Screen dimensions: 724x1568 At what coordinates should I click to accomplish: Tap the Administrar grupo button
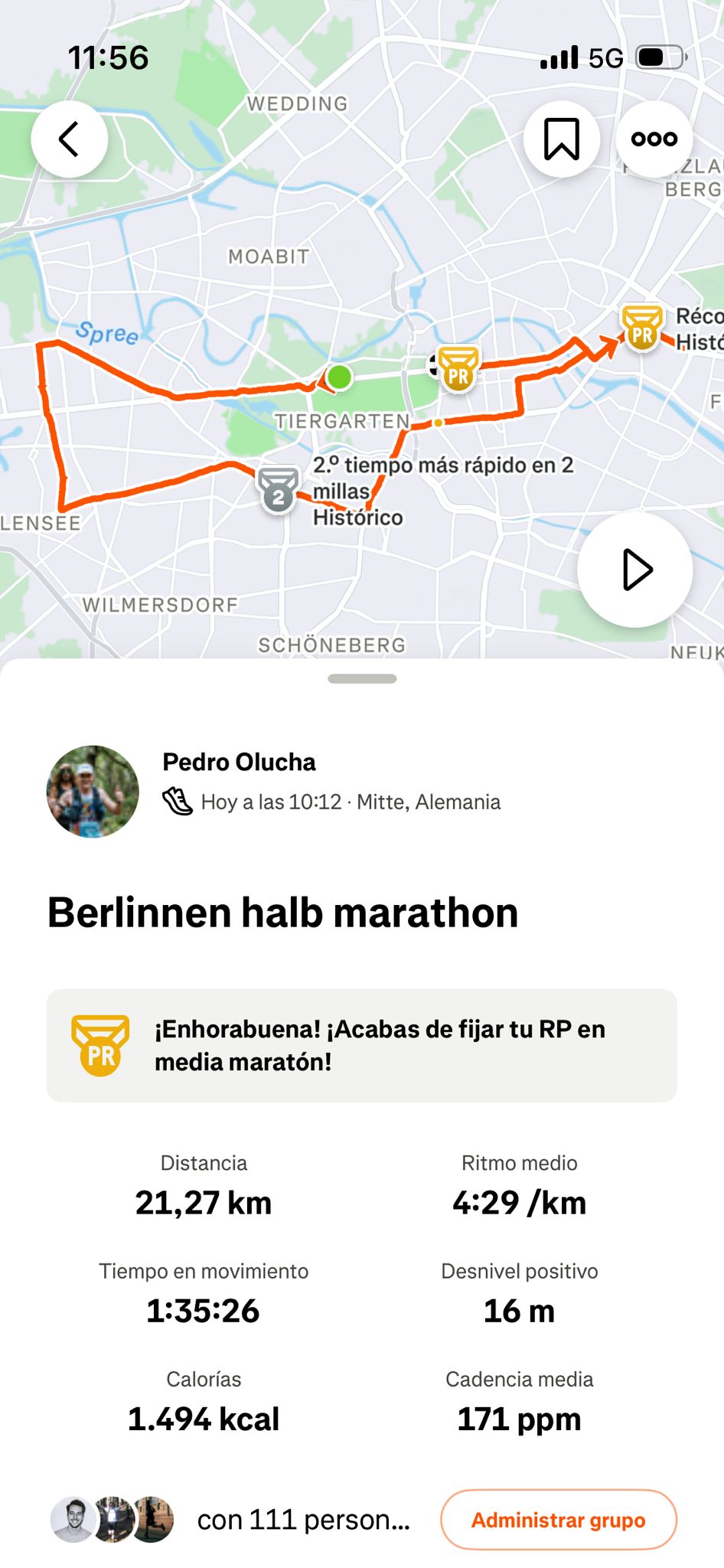[x=558, y=1520]
